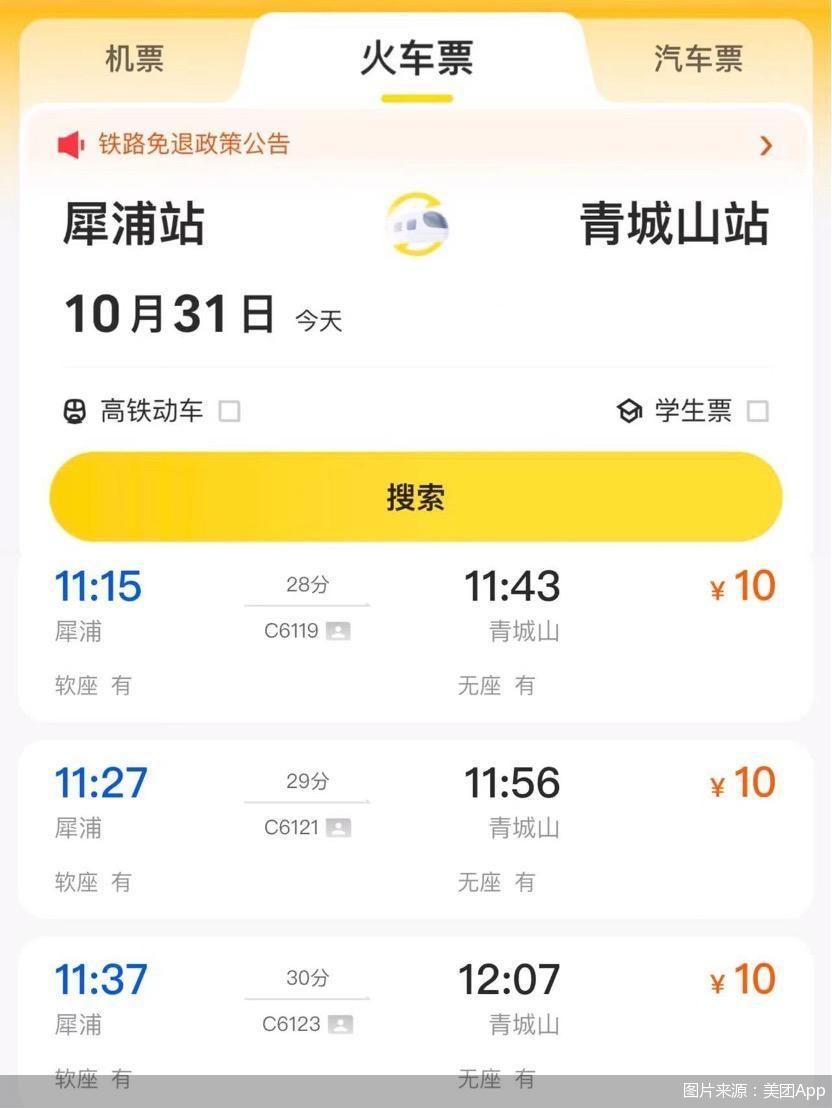
Task: Check the 高铁动车 only box
Action: coord(230,411)
